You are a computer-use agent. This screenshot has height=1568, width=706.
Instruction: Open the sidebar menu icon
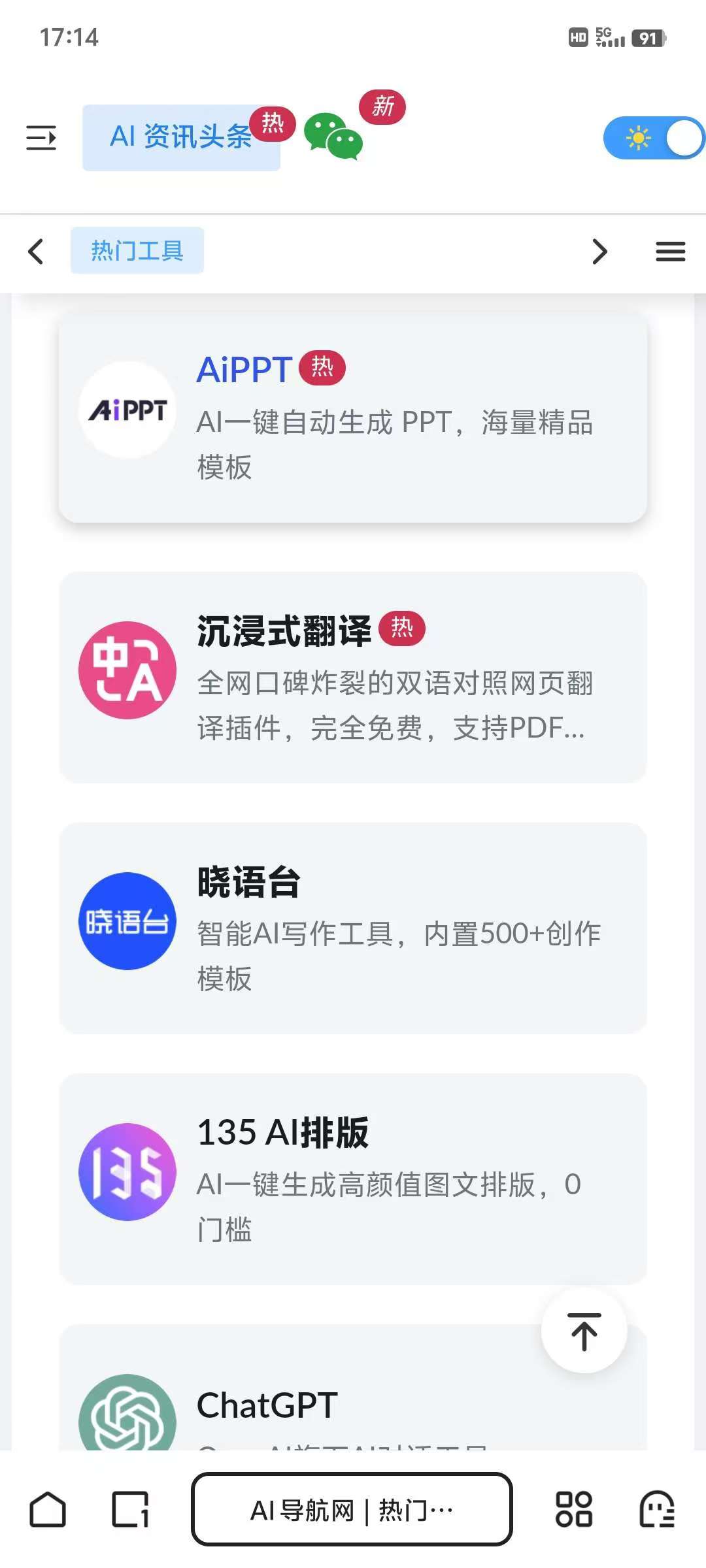(x=41, y=138)
